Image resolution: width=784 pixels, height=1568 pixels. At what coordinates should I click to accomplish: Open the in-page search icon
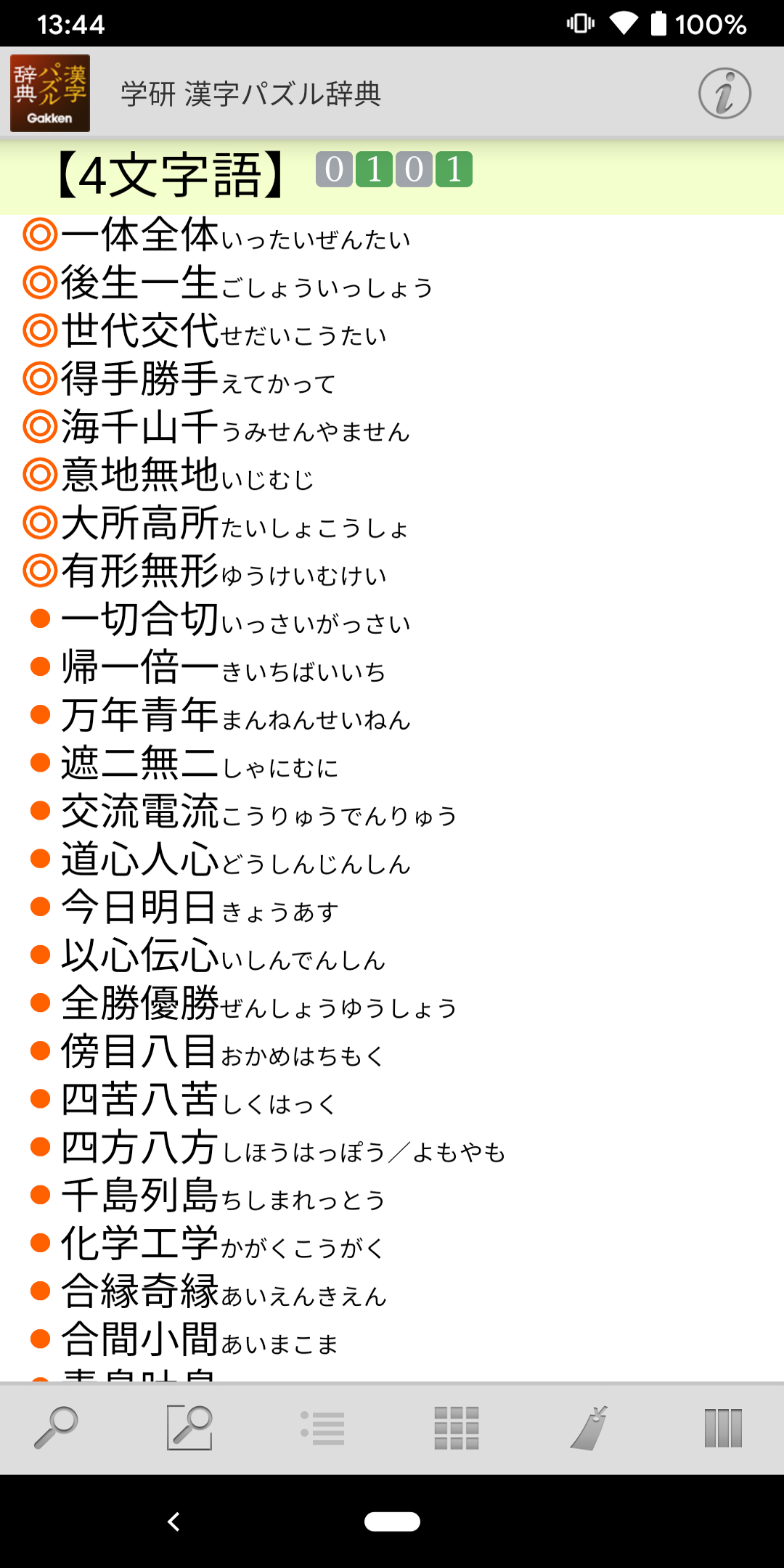pos(189,1428)
